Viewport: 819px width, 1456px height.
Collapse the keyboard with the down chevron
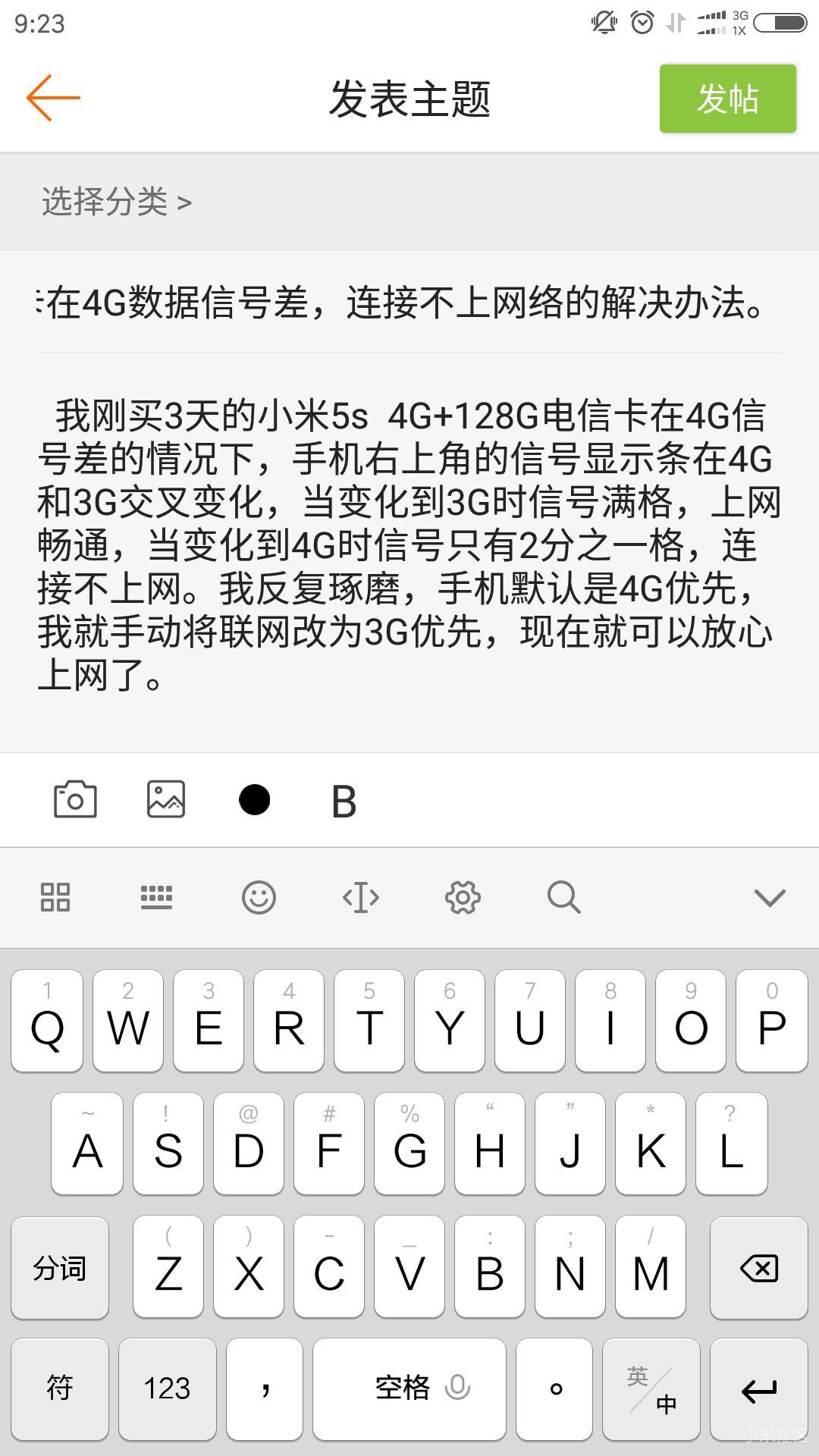(x=768, y=897)
